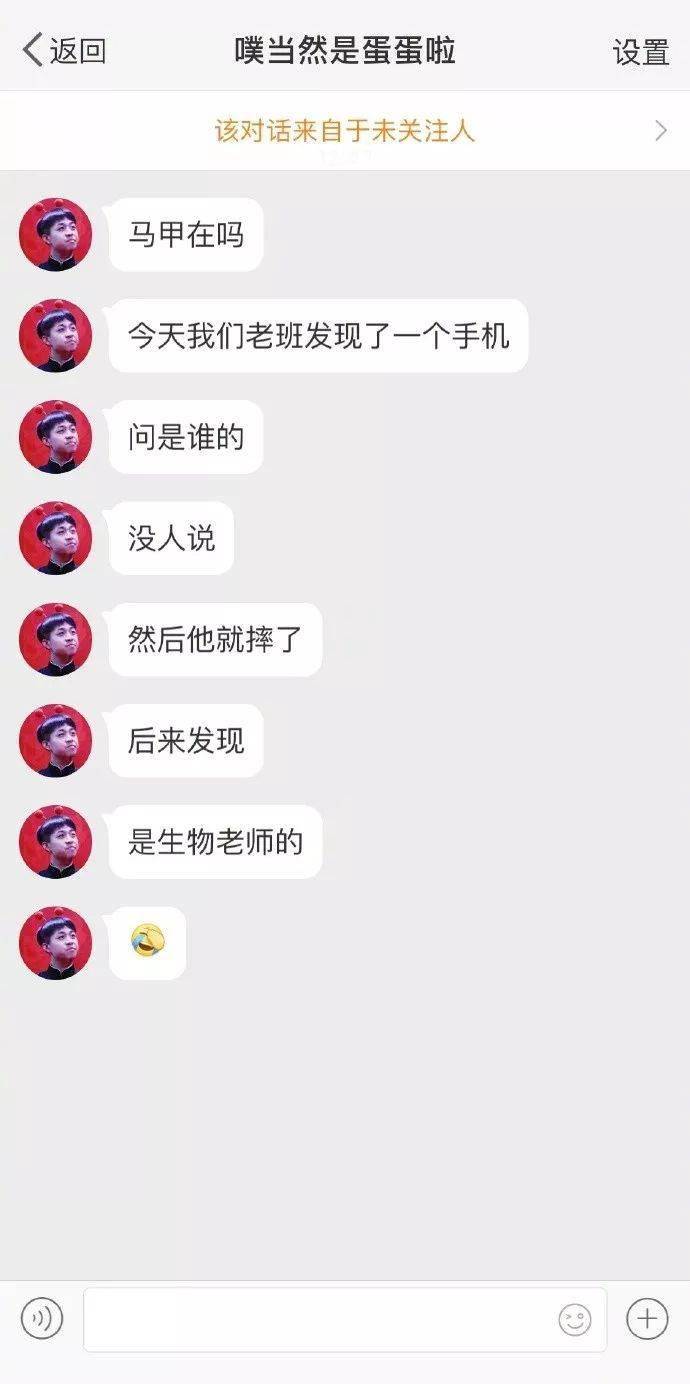Go back using the 返回 button
This screenshot has height=1384, width=690.
pos(64,50)
